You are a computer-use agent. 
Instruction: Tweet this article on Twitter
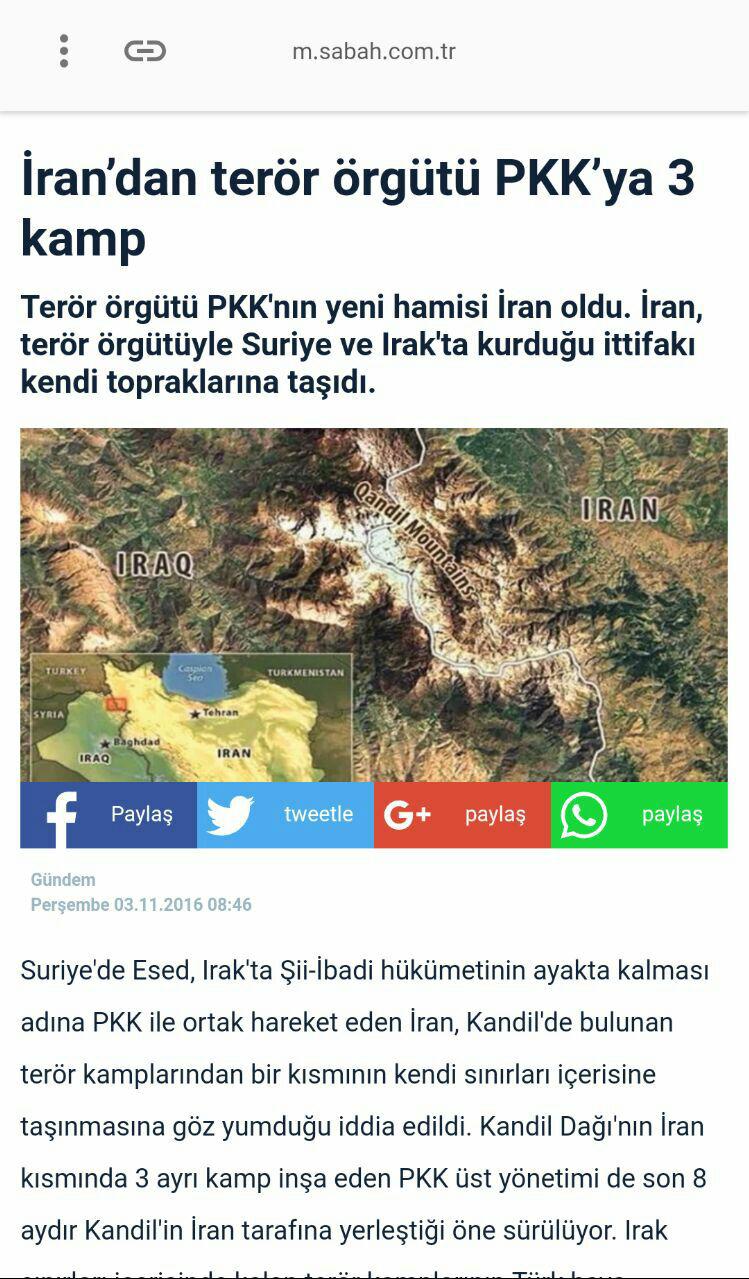285,815
